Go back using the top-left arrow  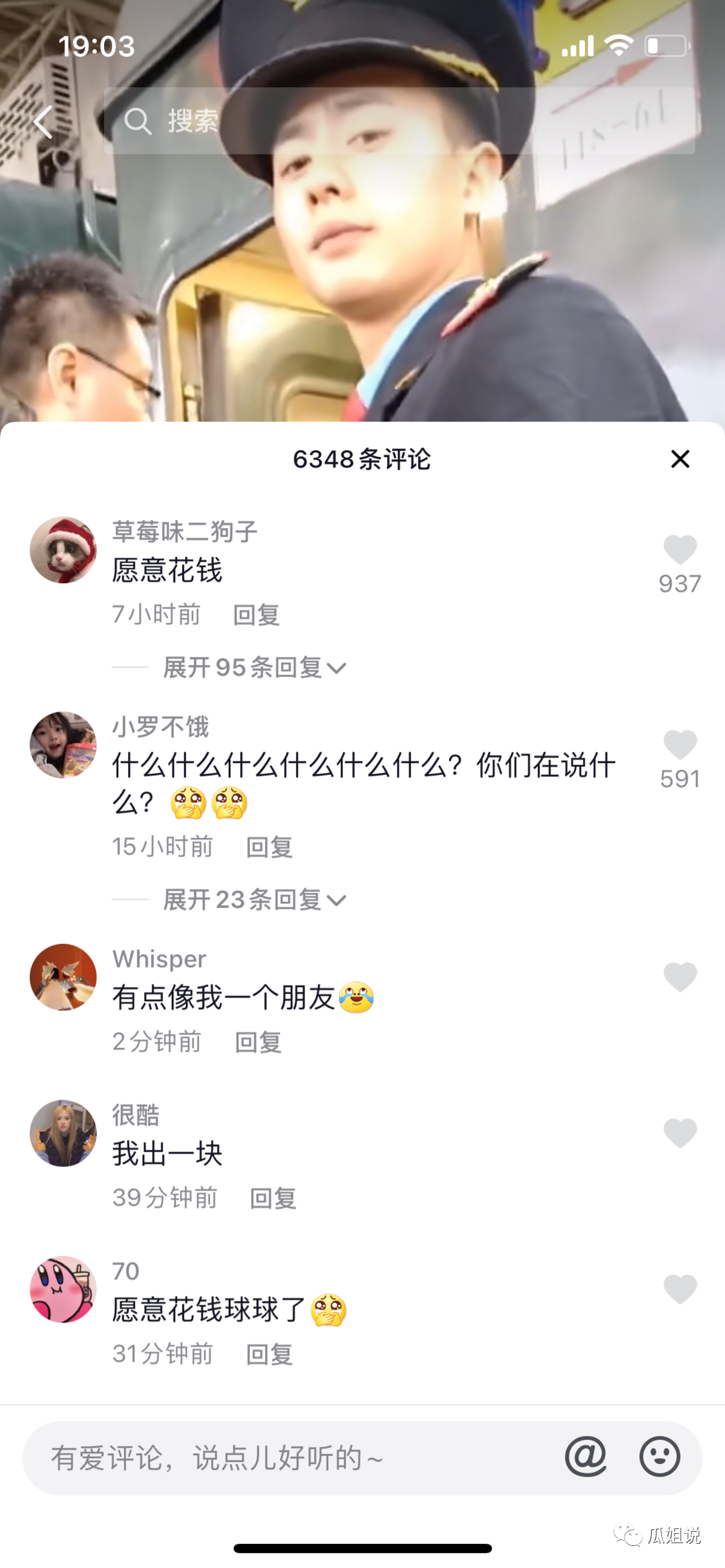43,122
